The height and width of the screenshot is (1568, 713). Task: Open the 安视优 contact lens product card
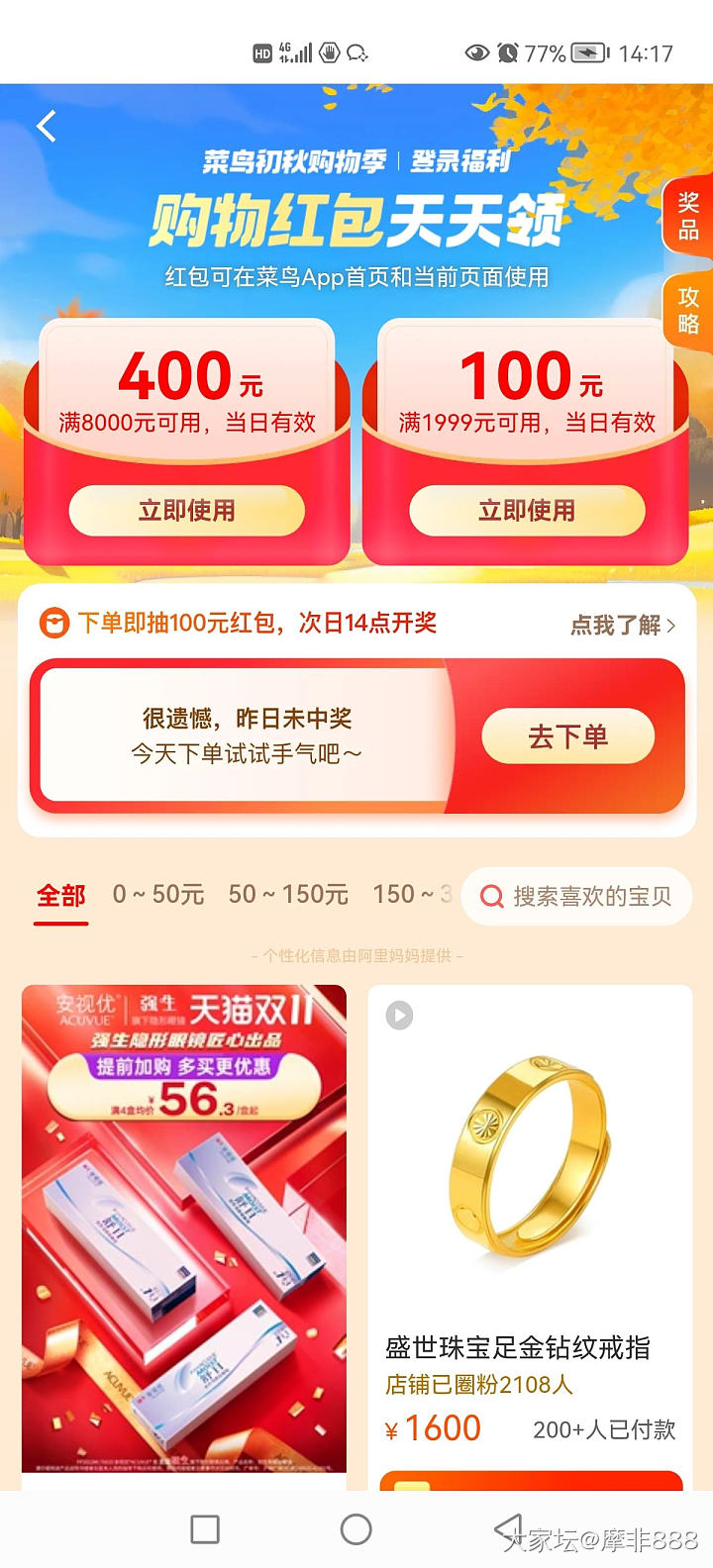(184, 1227)
